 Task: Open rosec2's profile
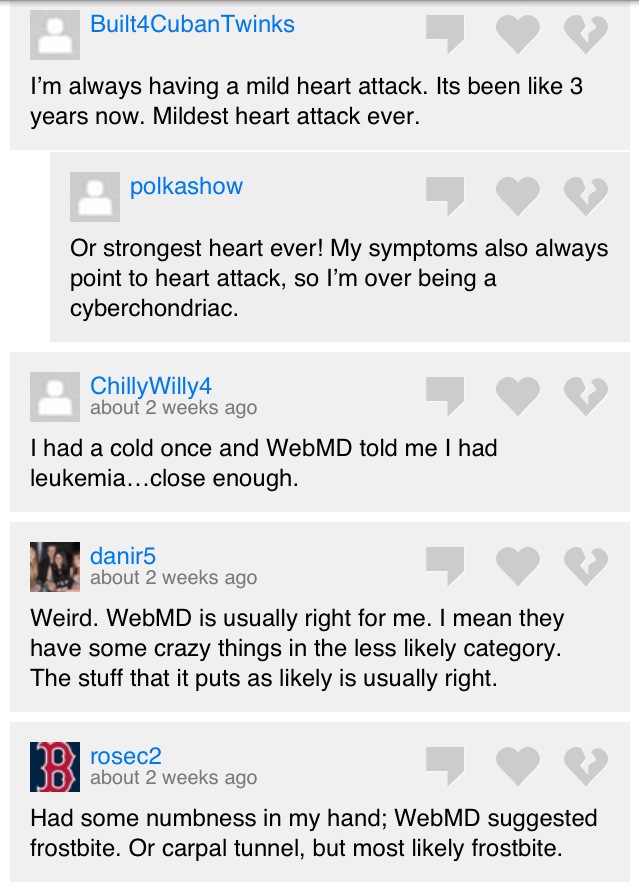coord(125,756)
